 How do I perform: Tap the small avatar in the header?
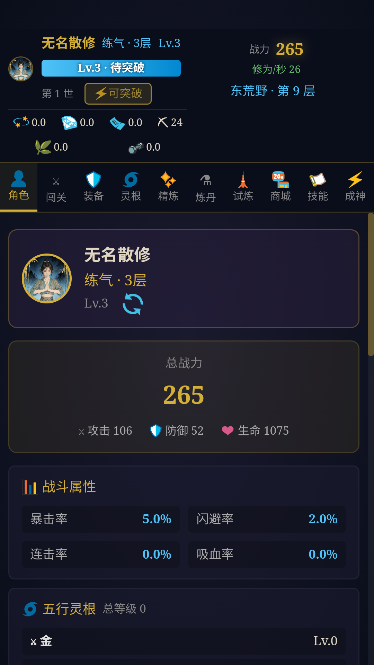click(21, 69)
